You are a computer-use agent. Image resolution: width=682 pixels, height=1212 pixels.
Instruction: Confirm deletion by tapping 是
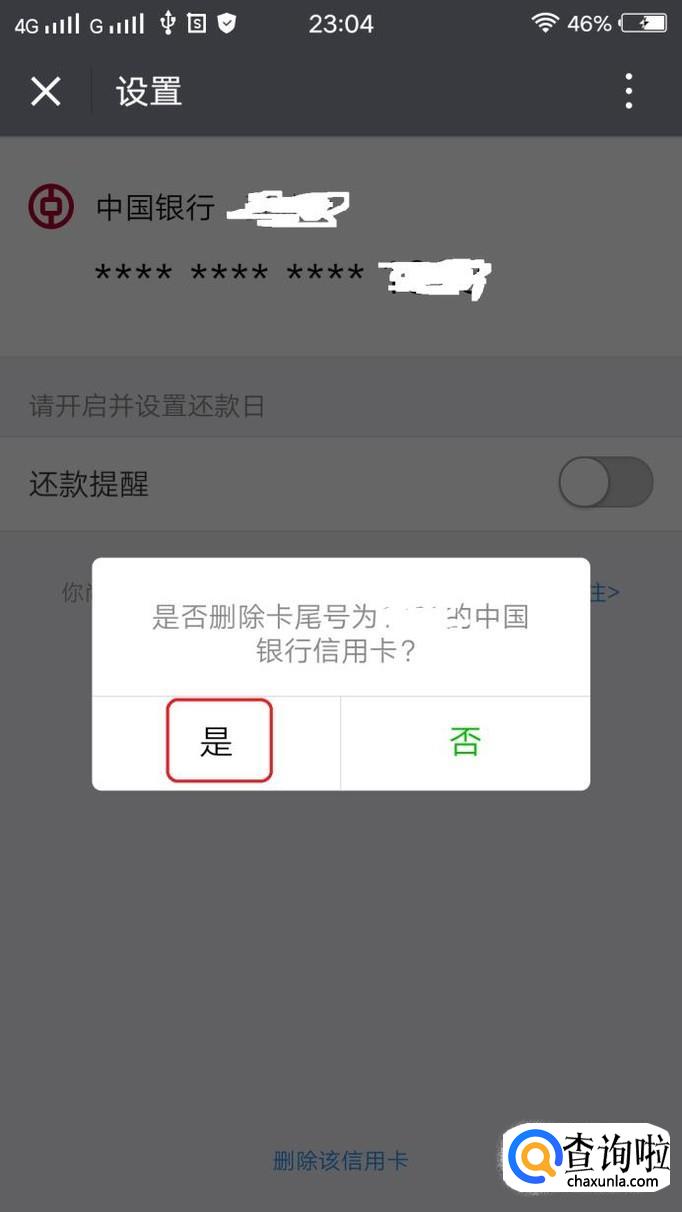(x=217, y=742)
